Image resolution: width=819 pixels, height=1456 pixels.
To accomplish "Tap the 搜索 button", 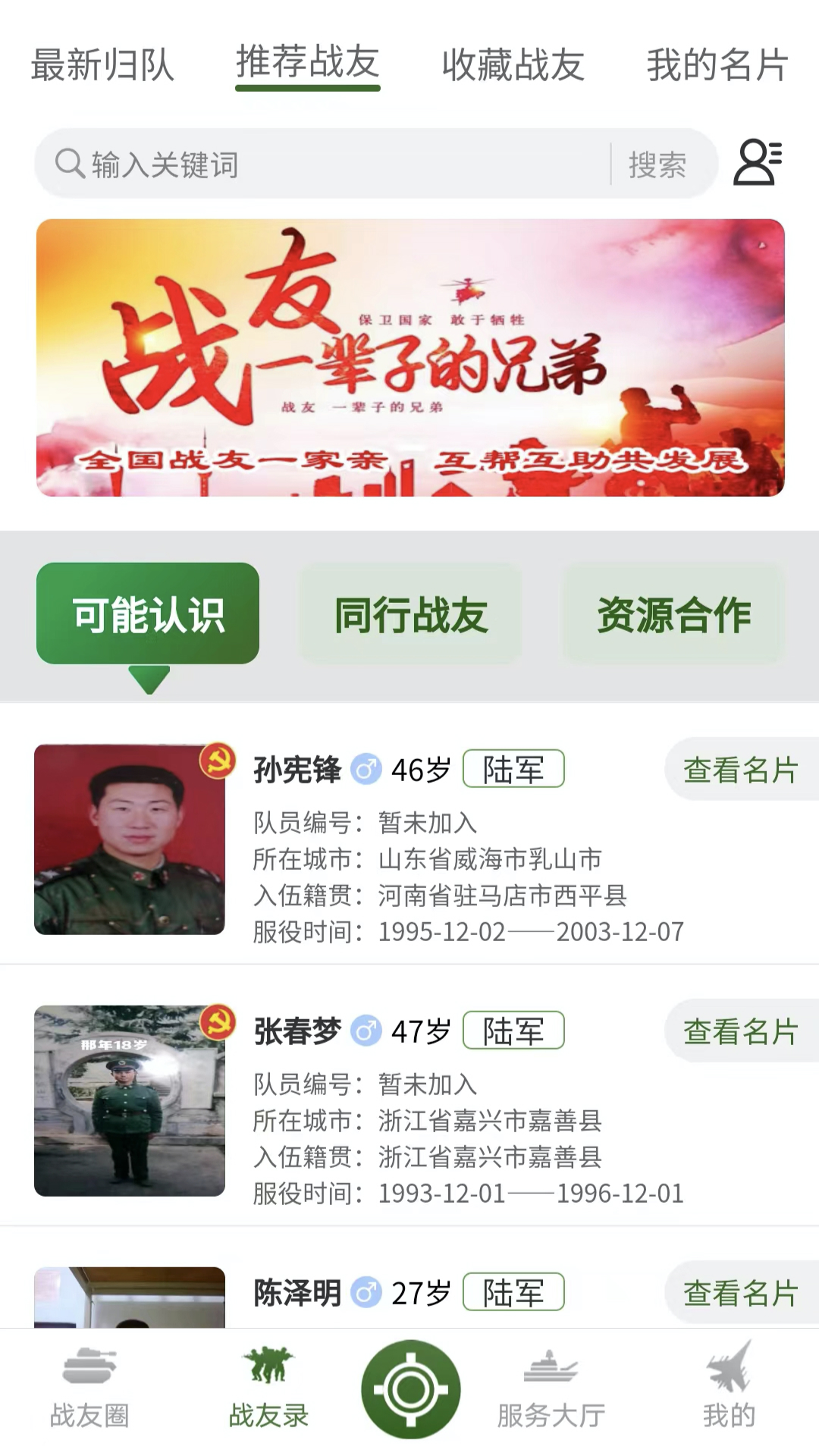I will (657, 165).
